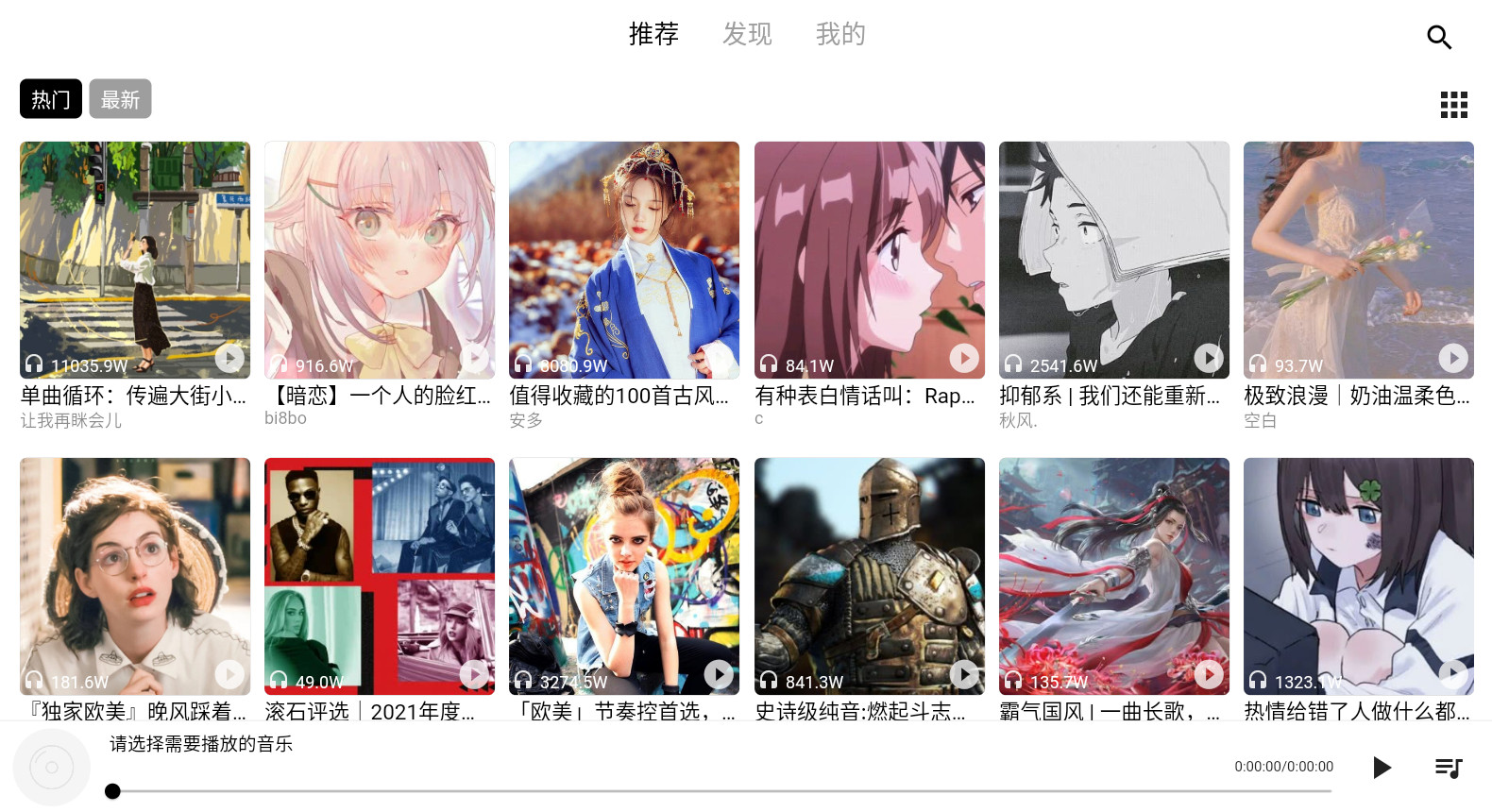Switch to the 我的 tab

pos(840,35)
